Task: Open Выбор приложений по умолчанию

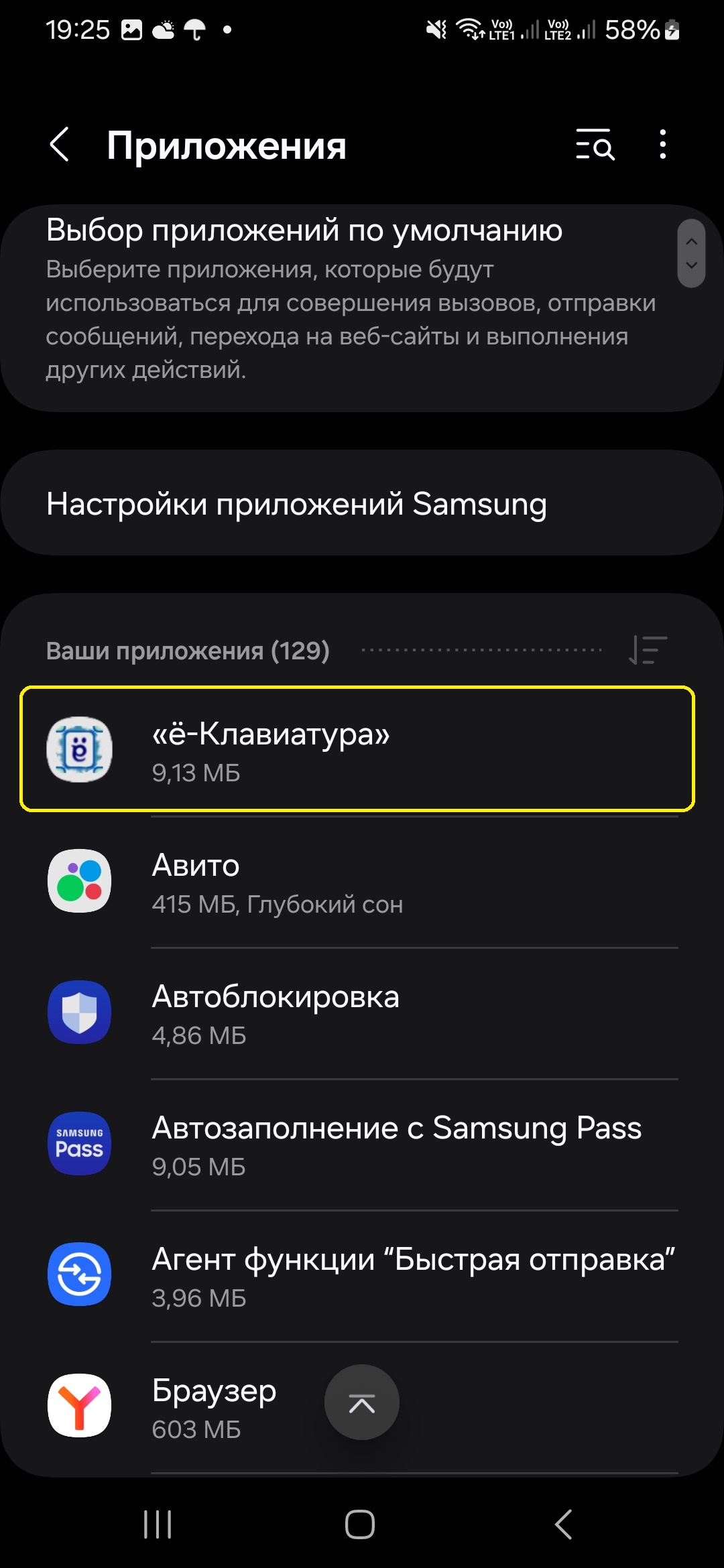Action: [362, 308]
